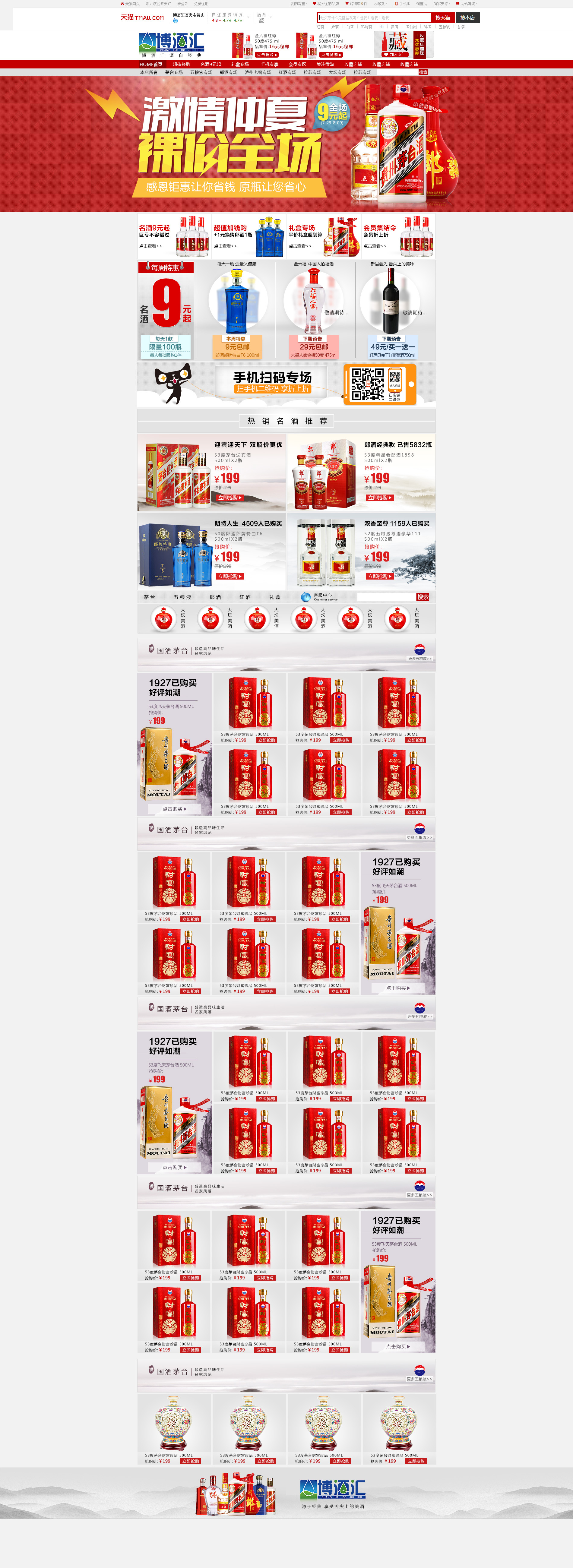Open the HOME首页 navigation tab
Screen dimensions: 573x1568
click(151, 65)
